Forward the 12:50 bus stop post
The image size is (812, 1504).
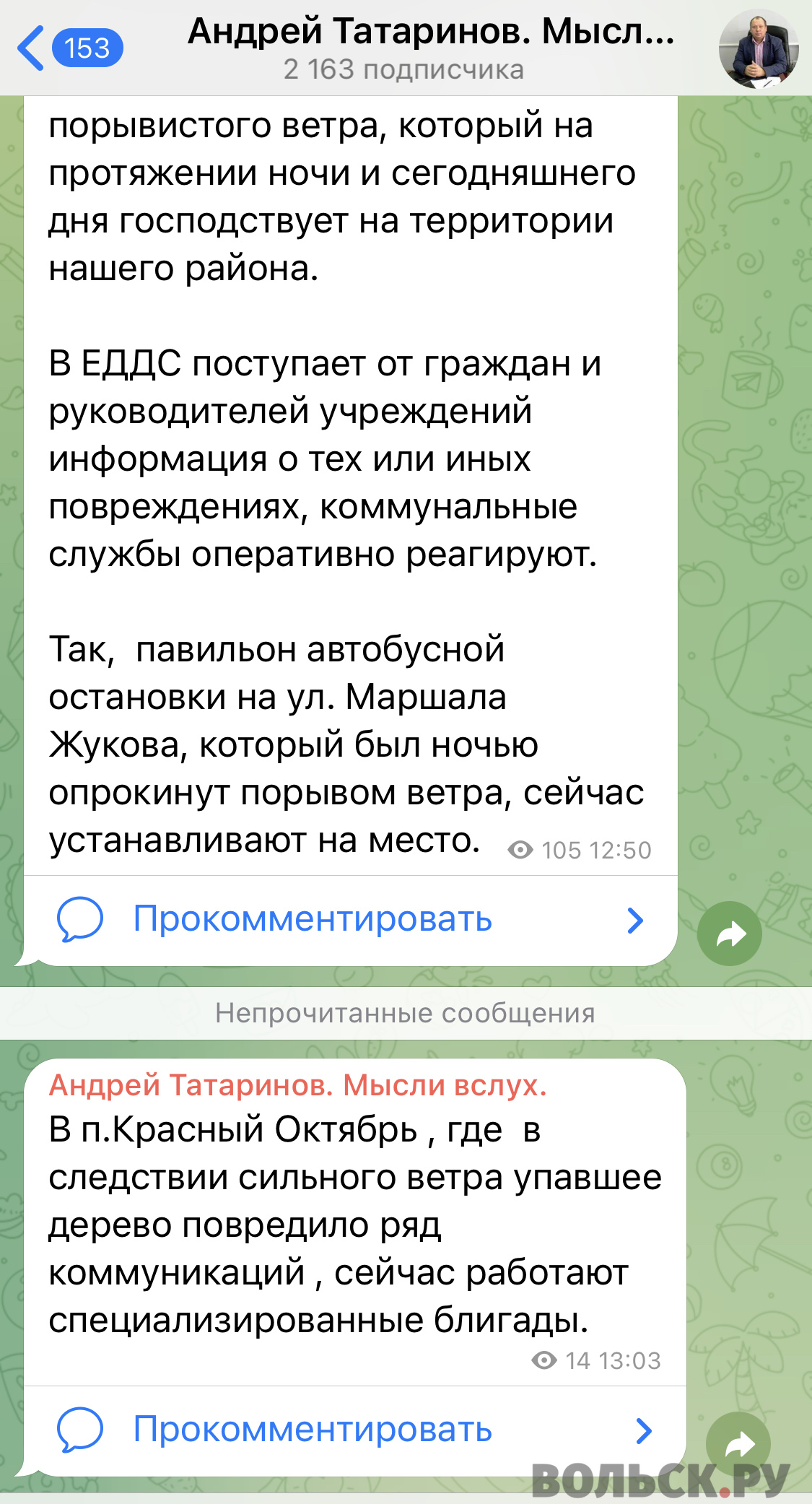click(730, 934)
